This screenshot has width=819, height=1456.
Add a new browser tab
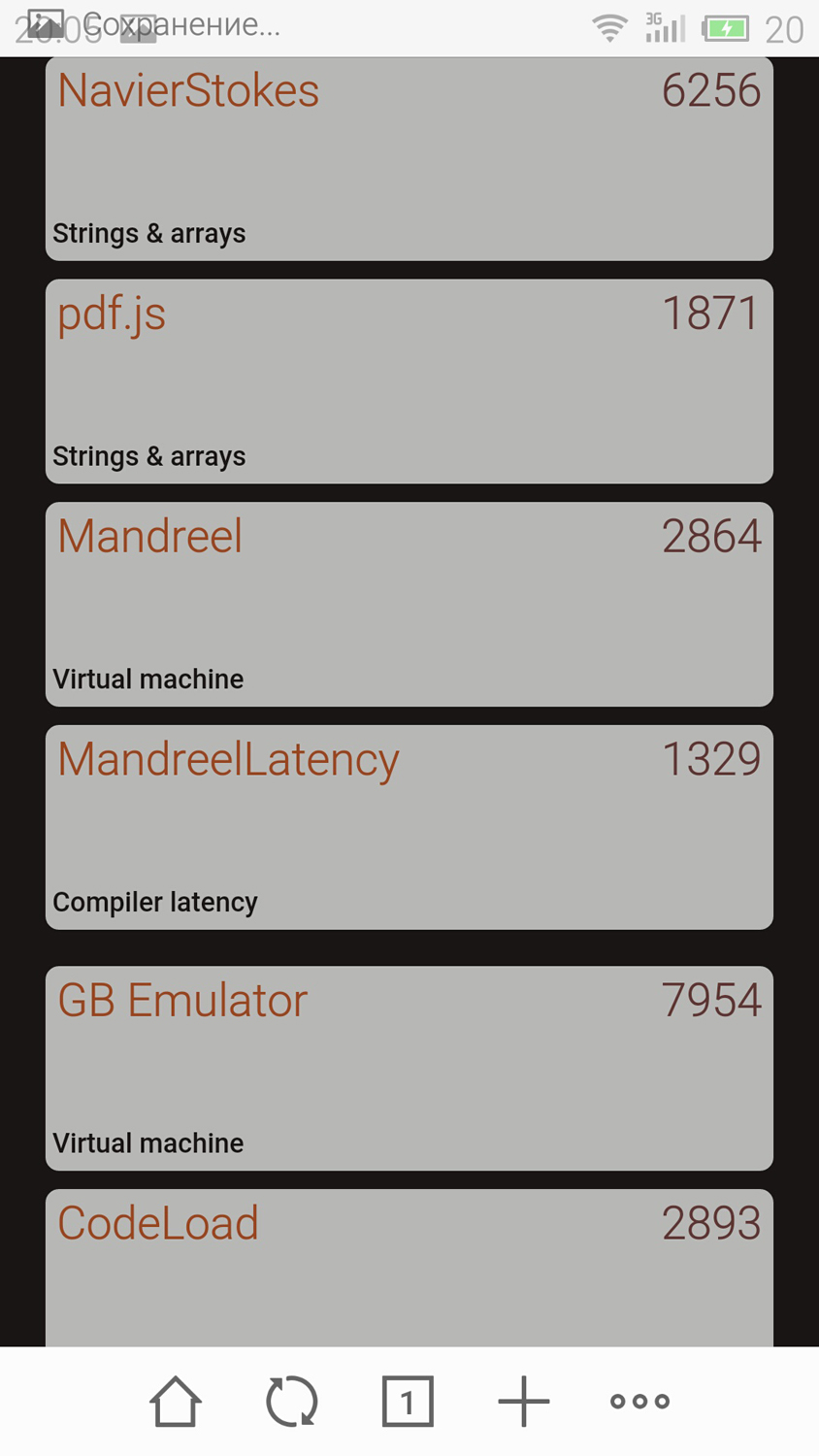[x=524, y=1402]
